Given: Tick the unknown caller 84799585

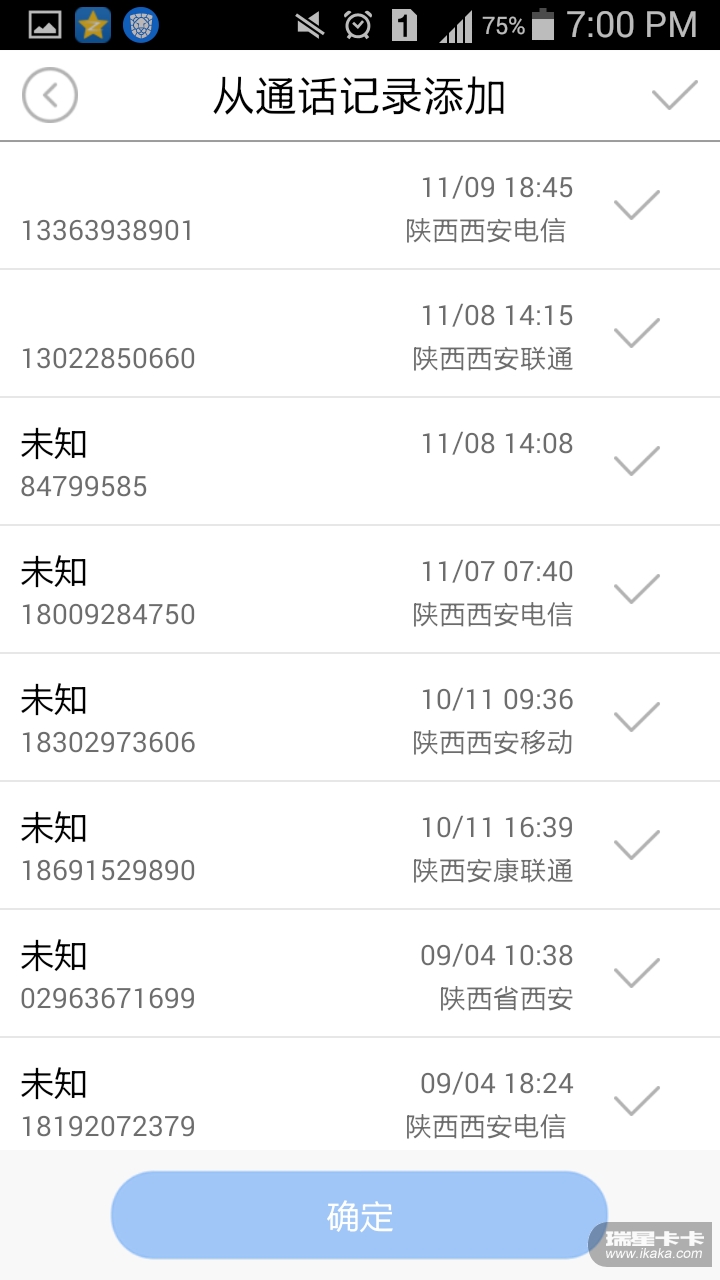Looking at the screenshot, I should point(637,461).
